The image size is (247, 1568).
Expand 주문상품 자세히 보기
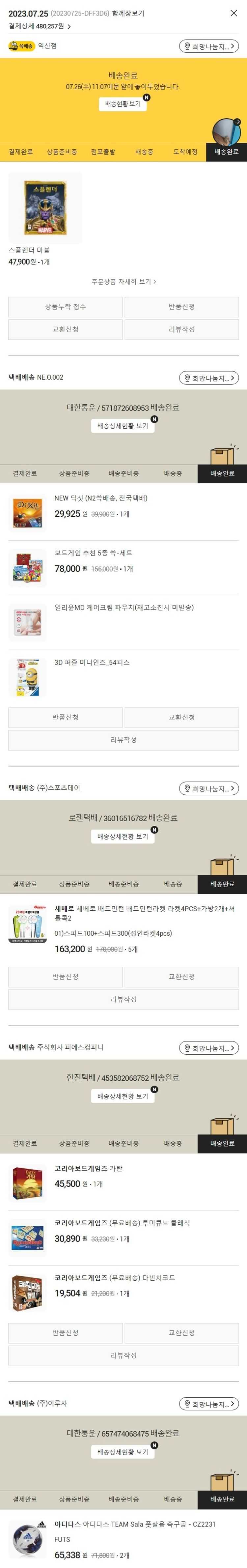click(x=123, y=282)
